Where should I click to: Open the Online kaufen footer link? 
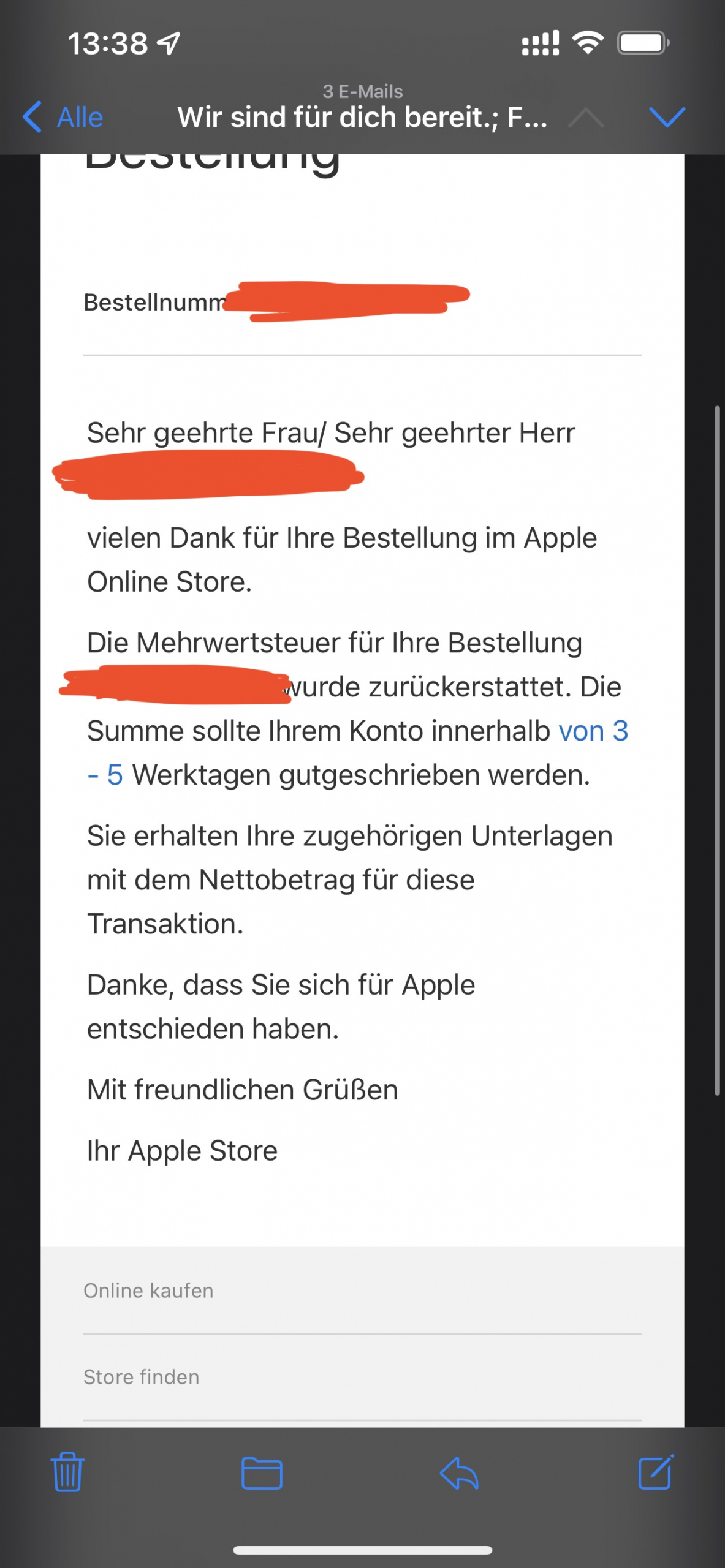pos(149,1291)
